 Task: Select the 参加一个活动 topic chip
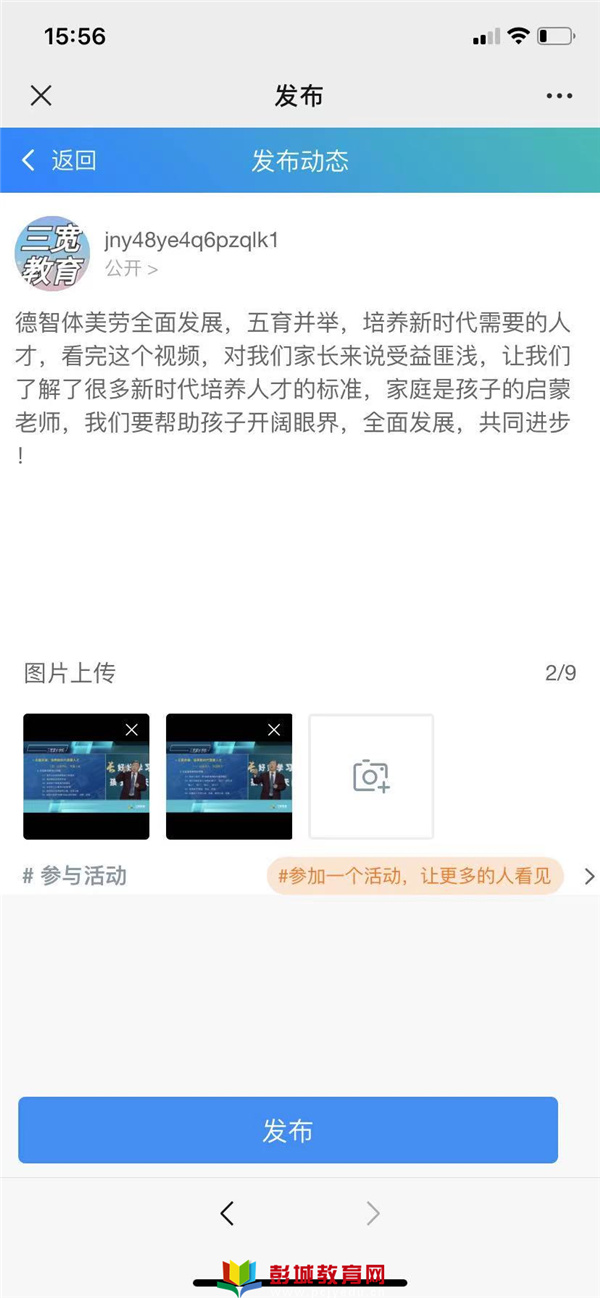[415, 876]
